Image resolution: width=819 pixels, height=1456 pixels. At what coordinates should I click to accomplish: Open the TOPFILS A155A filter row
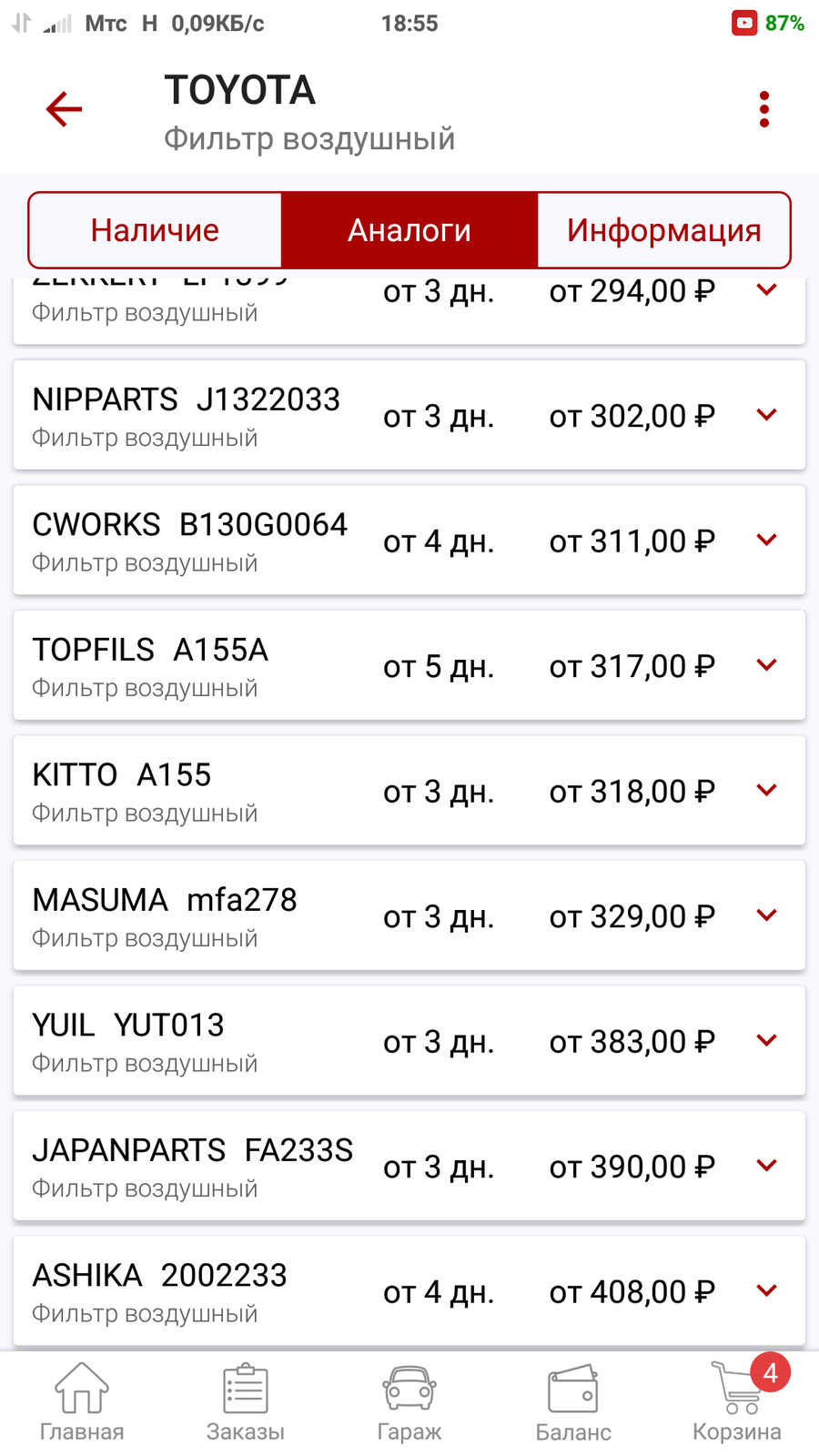pos(409,666)
